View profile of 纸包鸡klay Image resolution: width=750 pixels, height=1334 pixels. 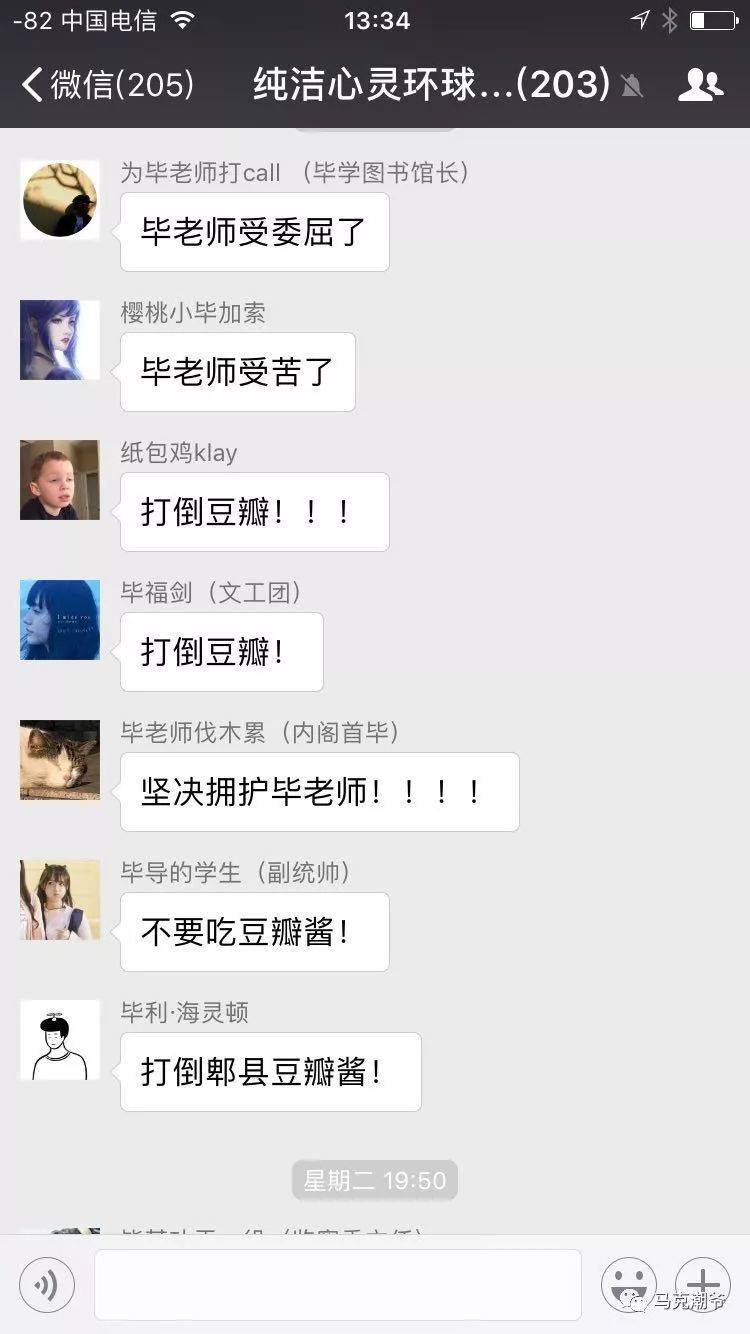(x=60, y=480)
